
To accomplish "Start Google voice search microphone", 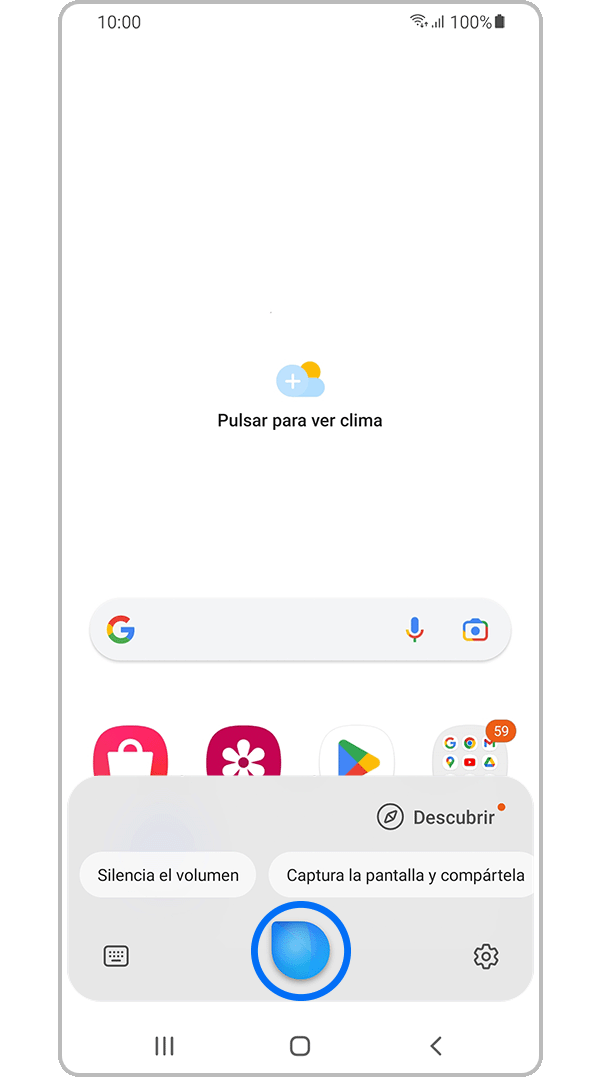I will pyautogui.click(x=414, y=630).
